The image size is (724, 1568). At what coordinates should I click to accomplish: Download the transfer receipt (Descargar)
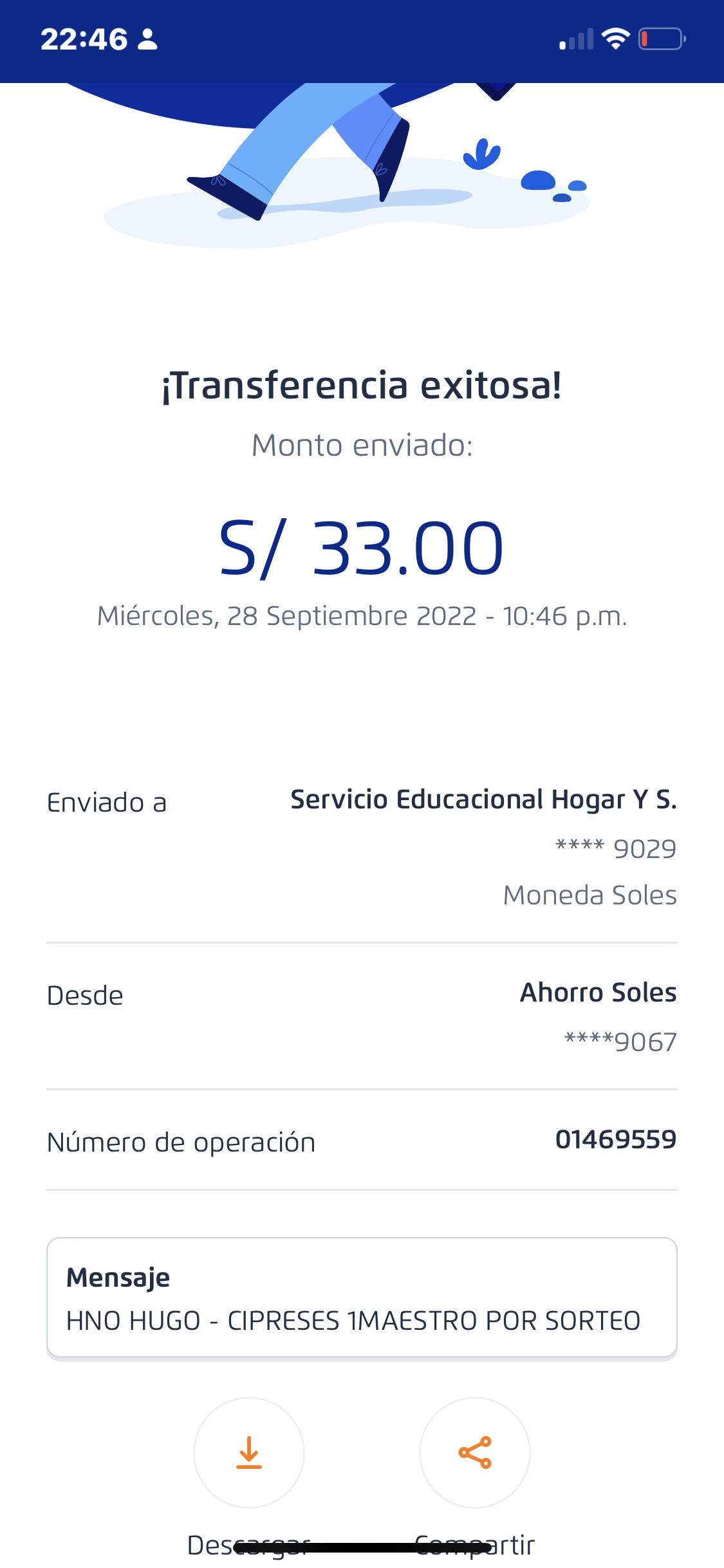[249, 1452]
